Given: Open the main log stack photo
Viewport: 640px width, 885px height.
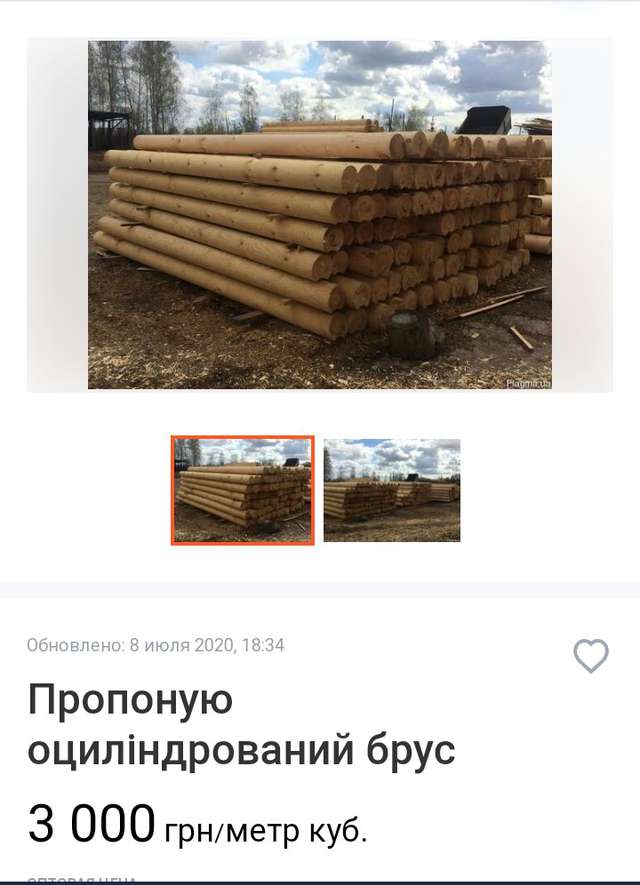Looking at the screenshot, I should pos(319,214).
